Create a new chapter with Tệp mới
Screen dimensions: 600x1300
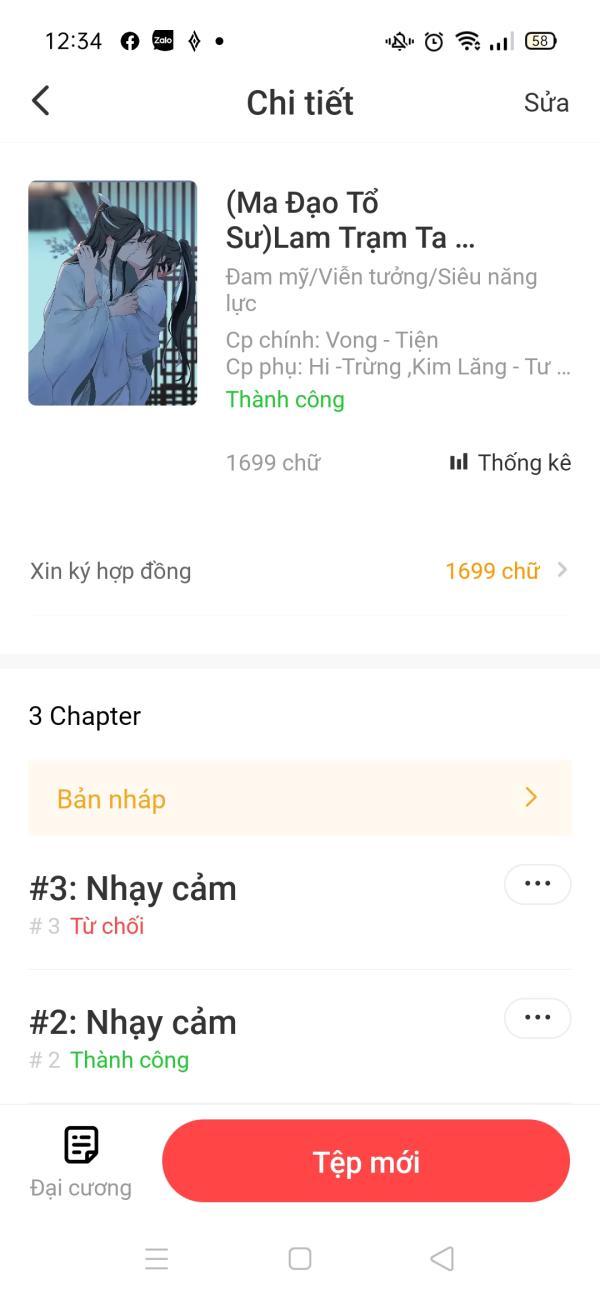(366, 1161)
